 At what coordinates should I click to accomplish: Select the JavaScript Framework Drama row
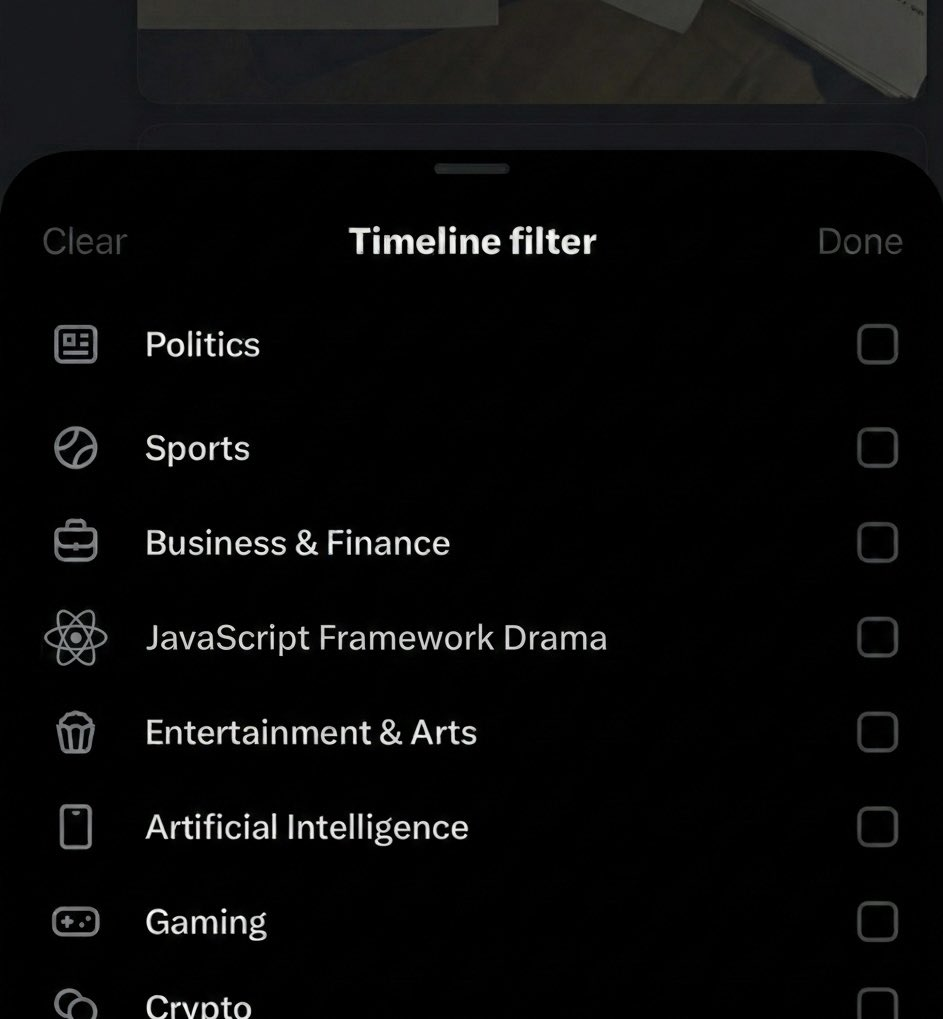[x=377, y=638]
